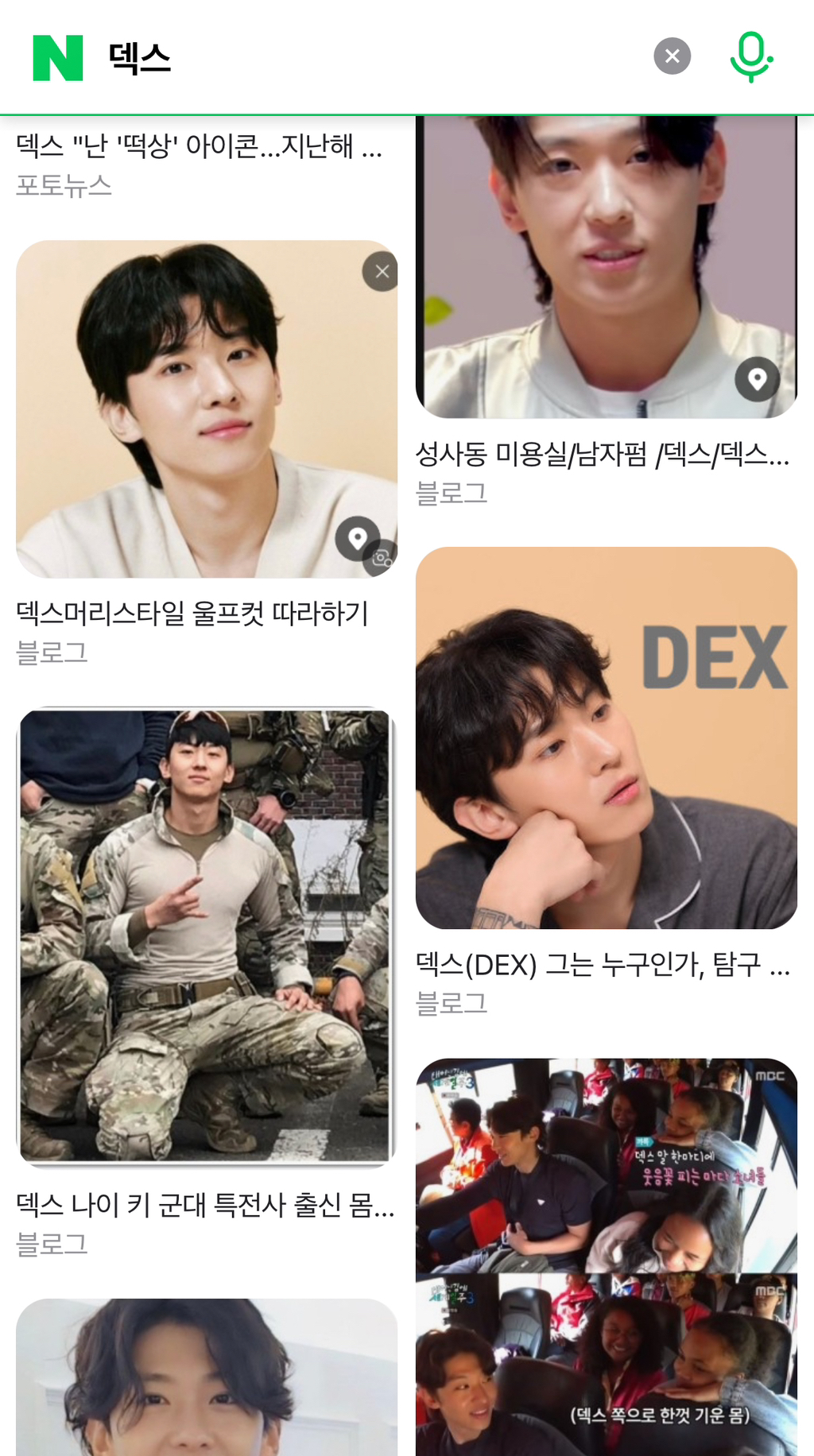Open the location pin on the 성사동 미용실 photo
The width and height of the screenshot is (814, 1456).
[x=758, y=379]
